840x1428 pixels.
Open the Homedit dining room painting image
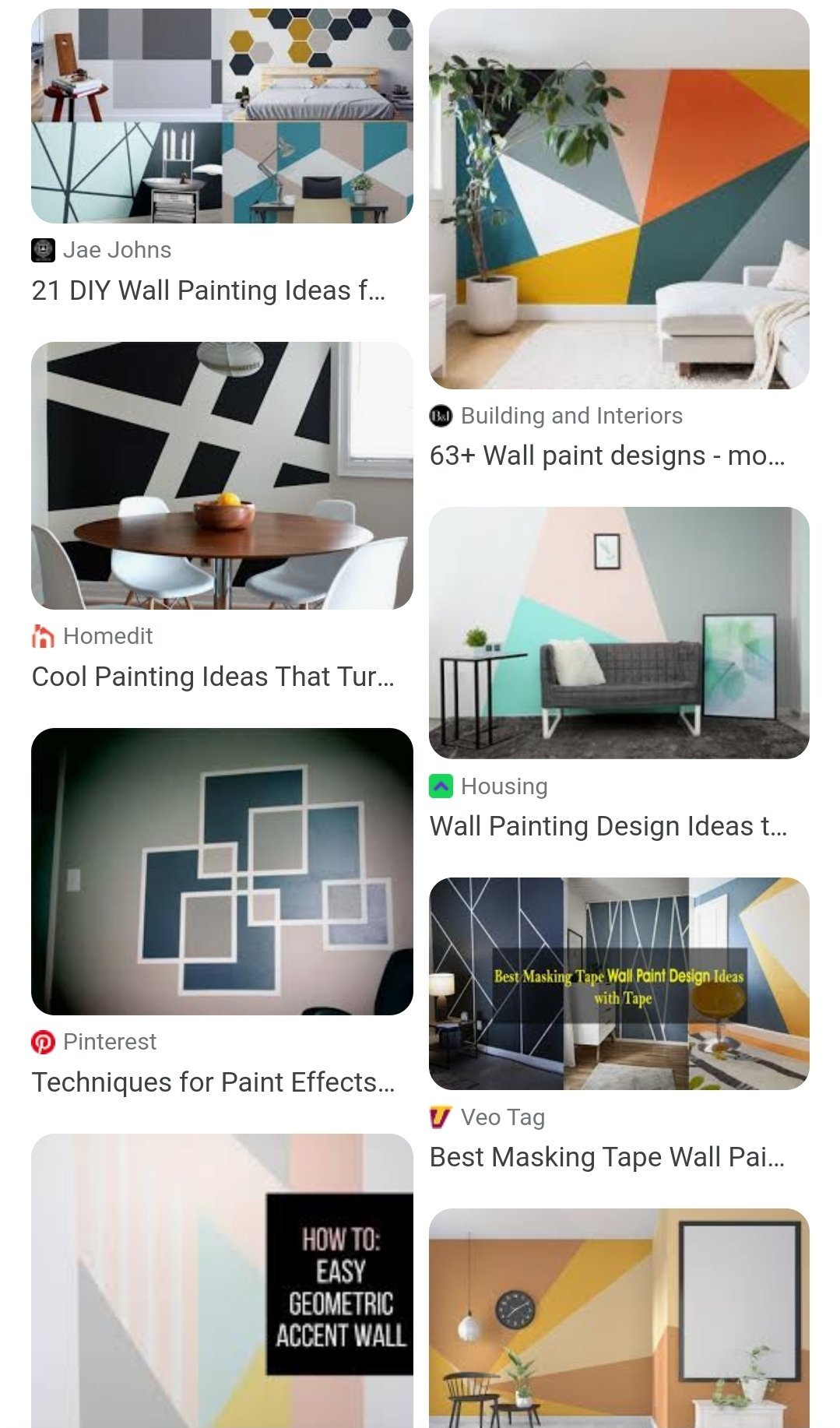[x=222, y=475]
